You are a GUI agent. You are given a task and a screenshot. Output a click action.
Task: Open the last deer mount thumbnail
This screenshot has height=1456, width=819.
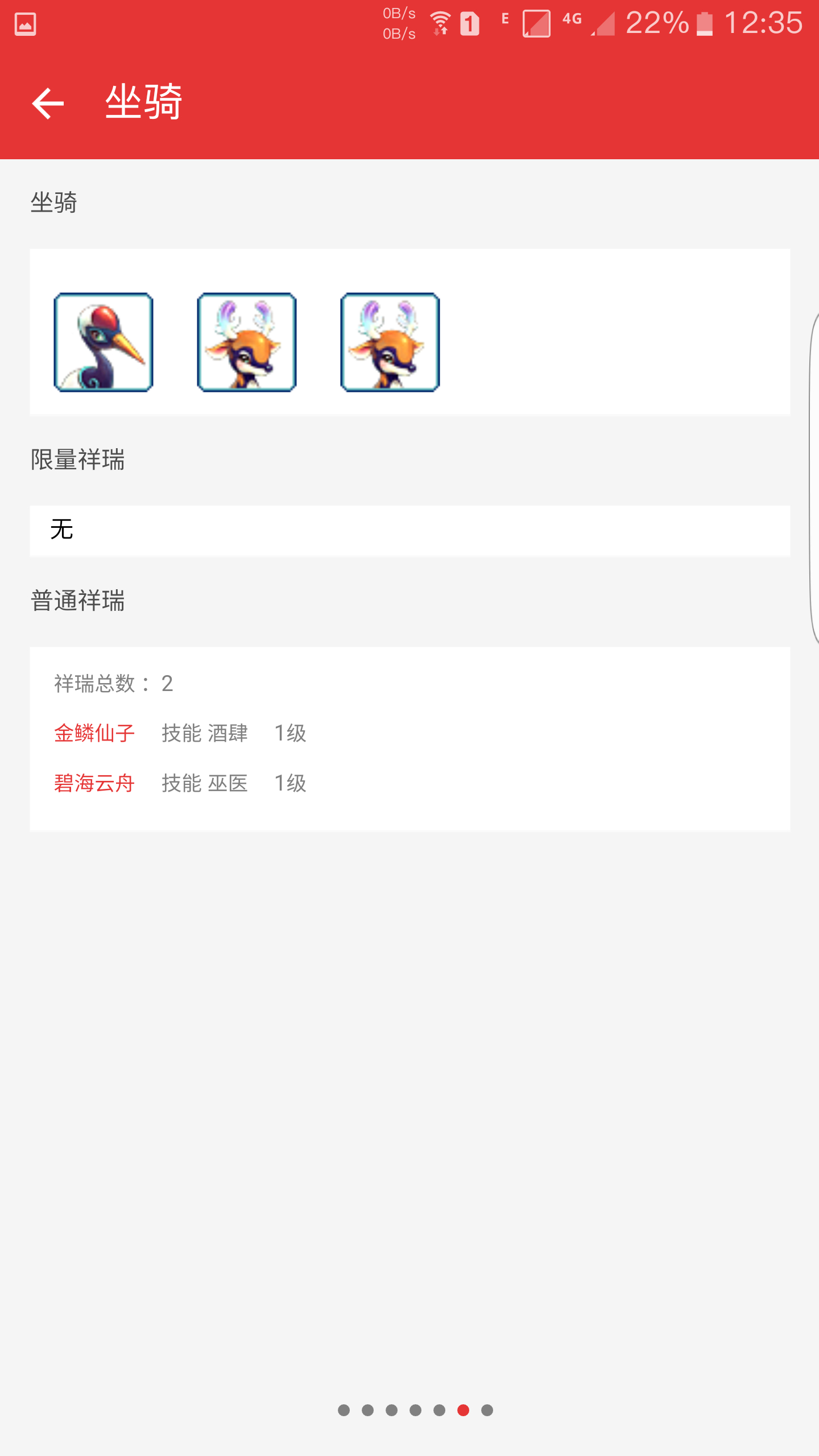390,342
